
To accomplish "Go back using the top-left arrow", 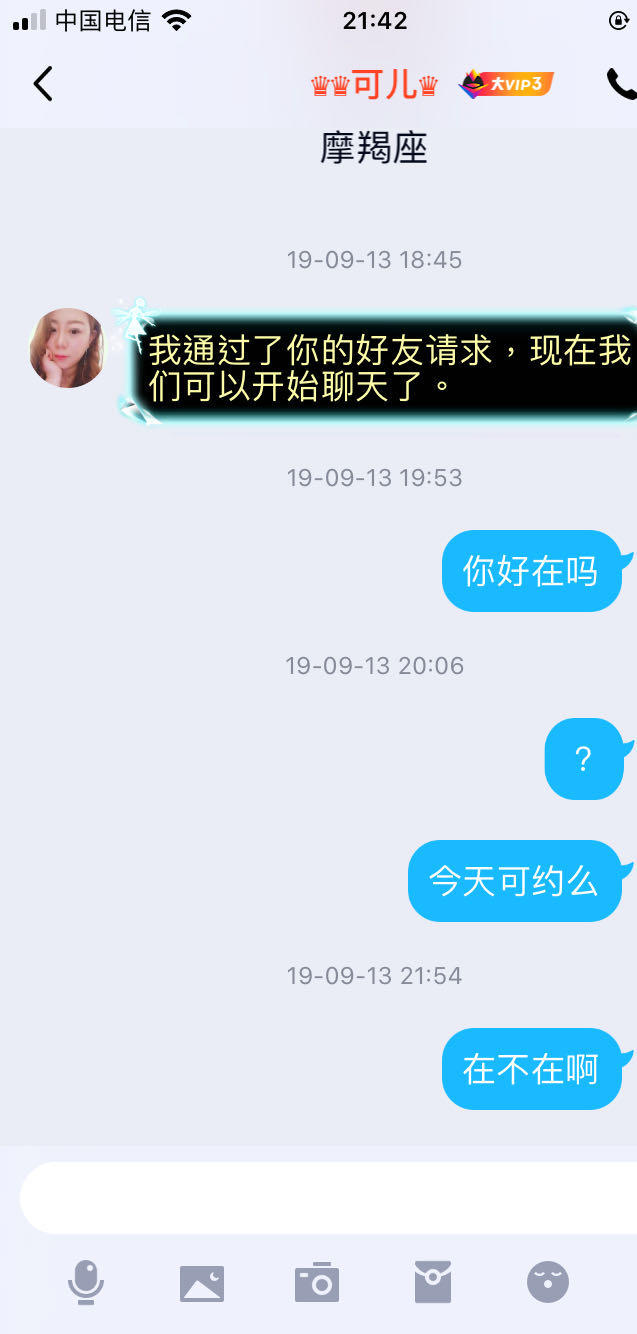I will point(43,85).
